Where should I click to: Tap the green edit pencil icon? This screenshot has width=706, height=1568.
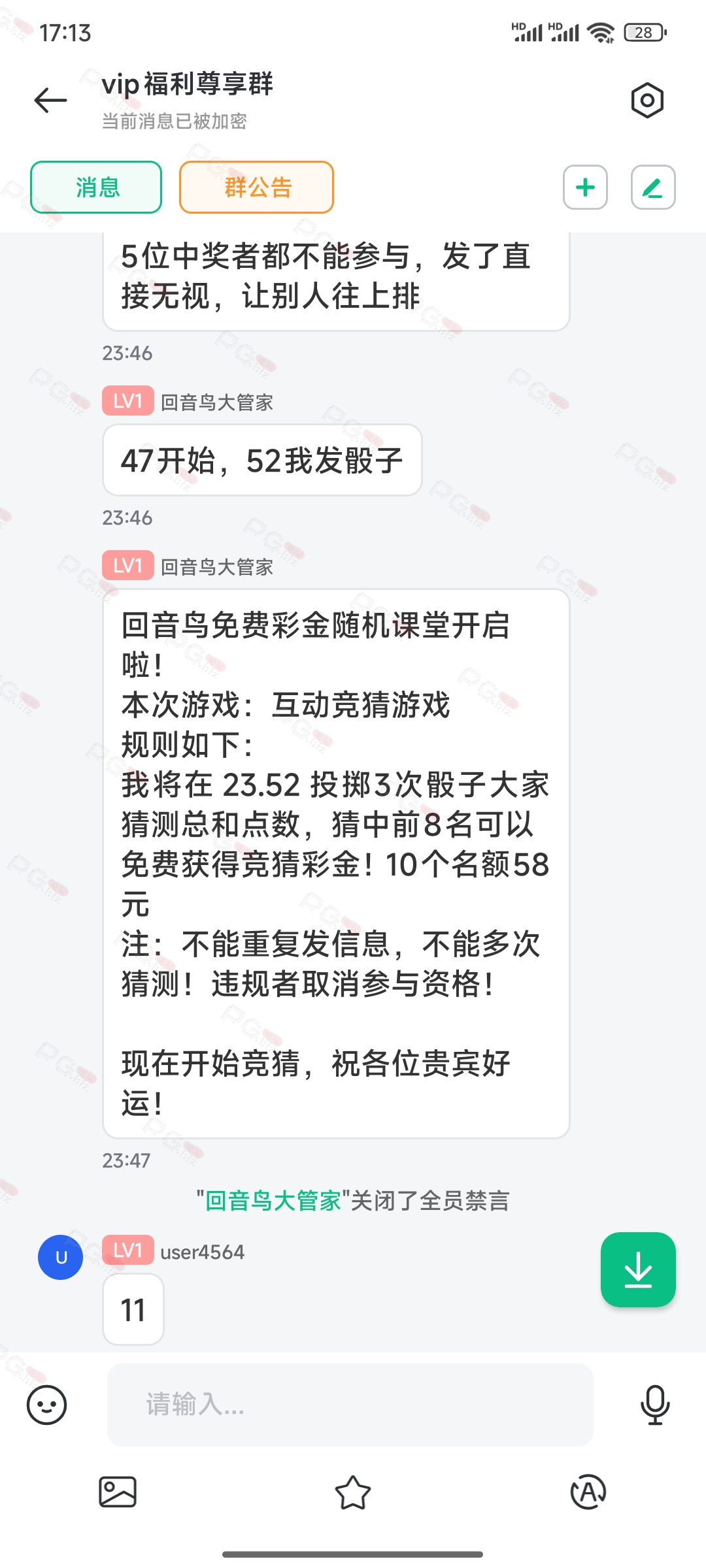[x=652, y=188]
